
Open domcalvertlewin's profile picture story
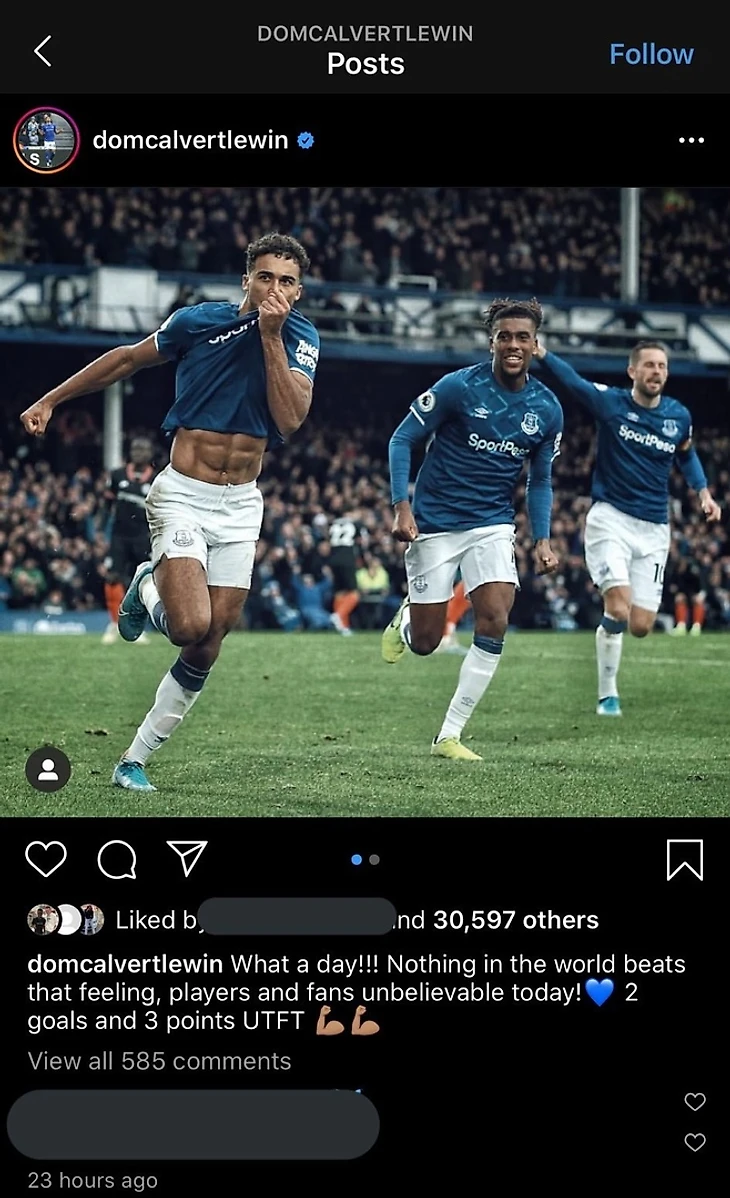tap(46, 140)
